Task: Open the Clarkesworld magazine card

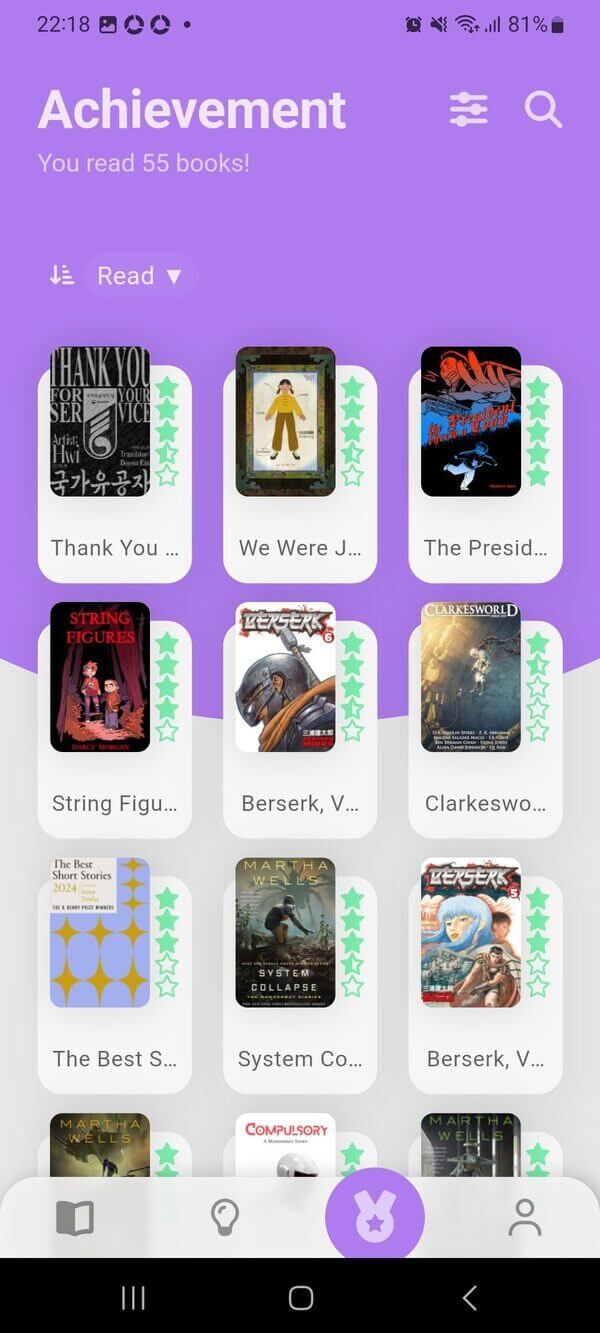Action: pyautogui.click(x=485, y=720)
